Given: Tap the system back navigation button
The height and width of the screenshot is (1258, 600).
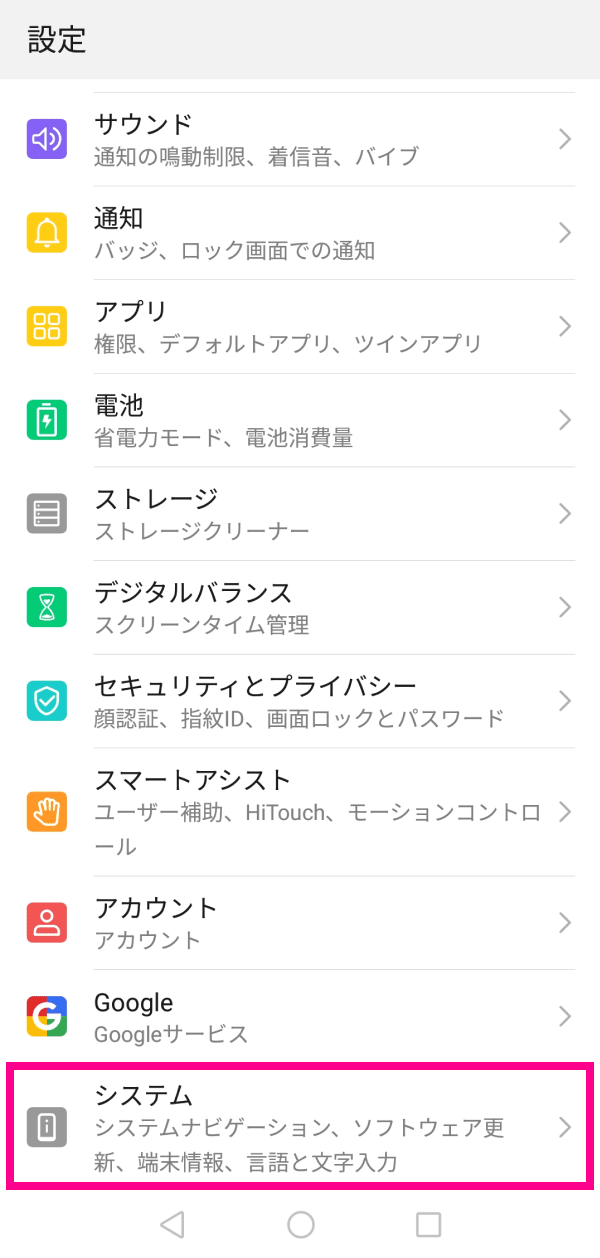Looking at the screenshot, I should (172, 1224).
